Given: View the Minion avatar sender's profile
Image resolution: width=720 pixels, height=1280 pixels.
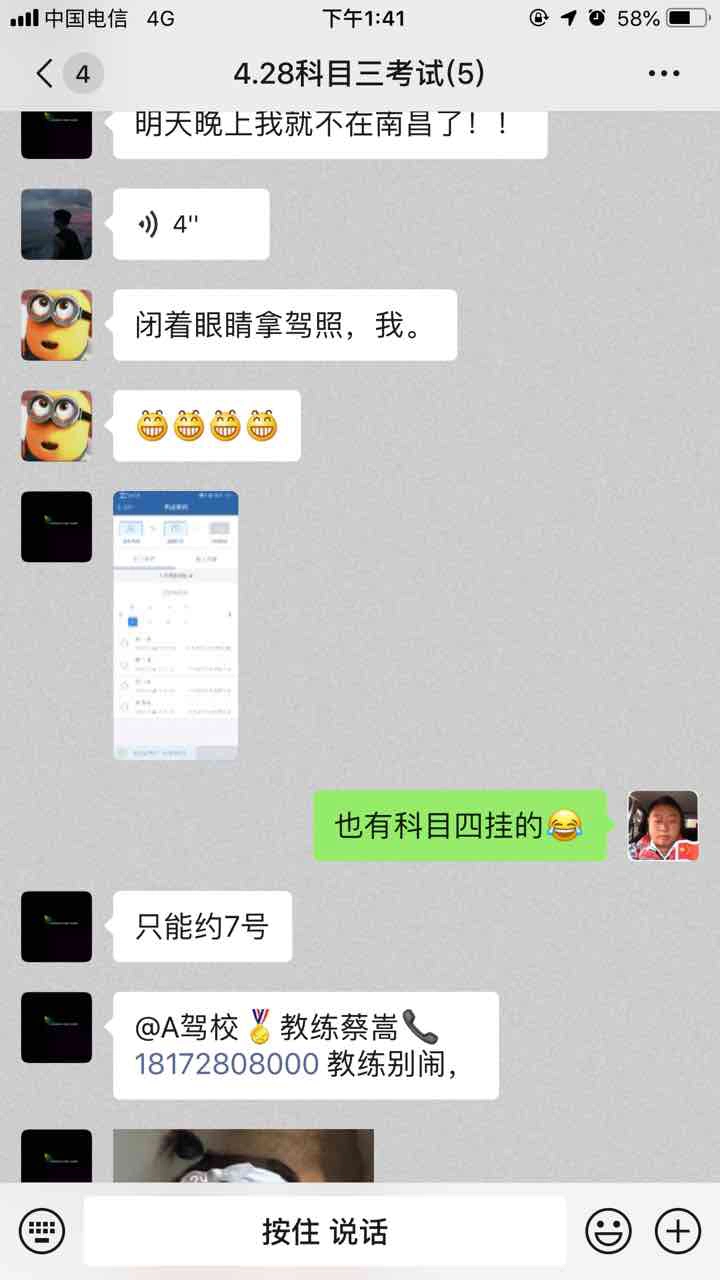Looking at the screenshot, I should 57,325.
